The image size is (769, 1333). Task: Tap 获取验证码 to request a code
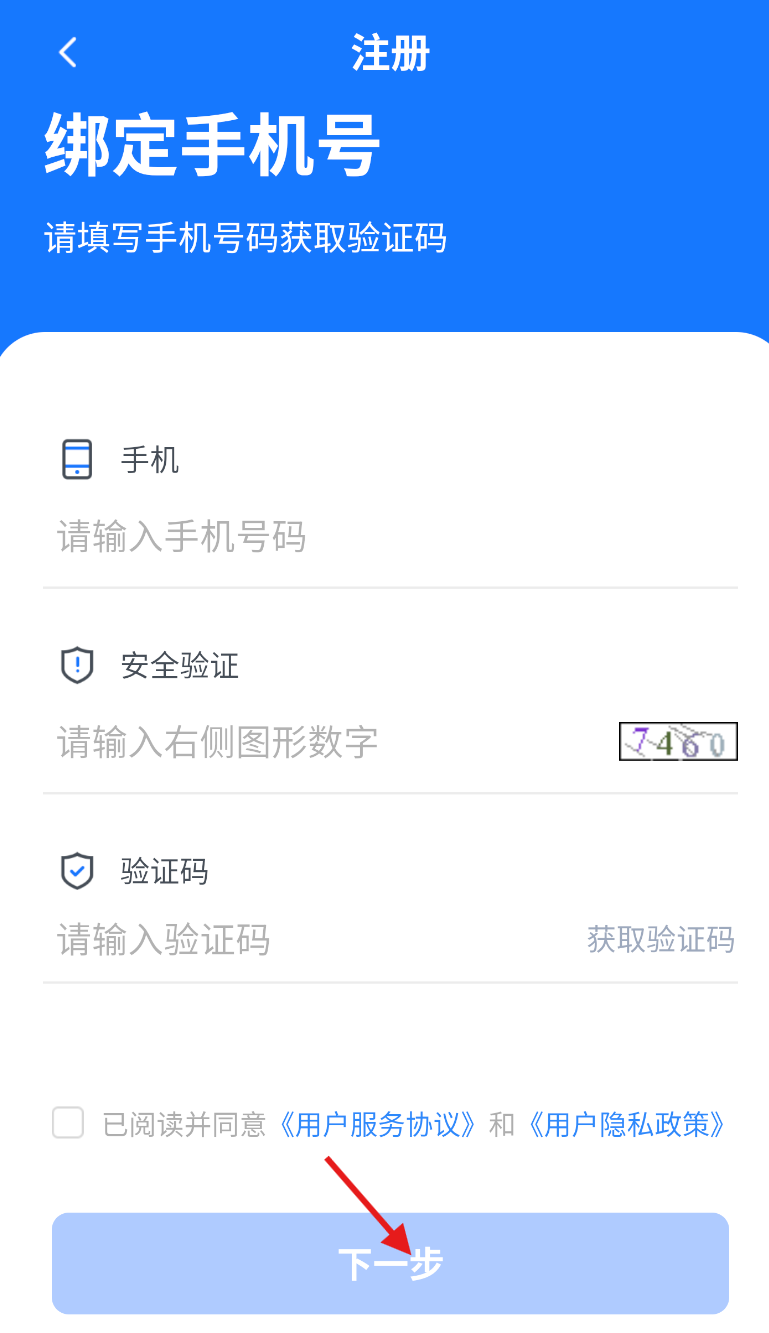(x=660, y=940)
